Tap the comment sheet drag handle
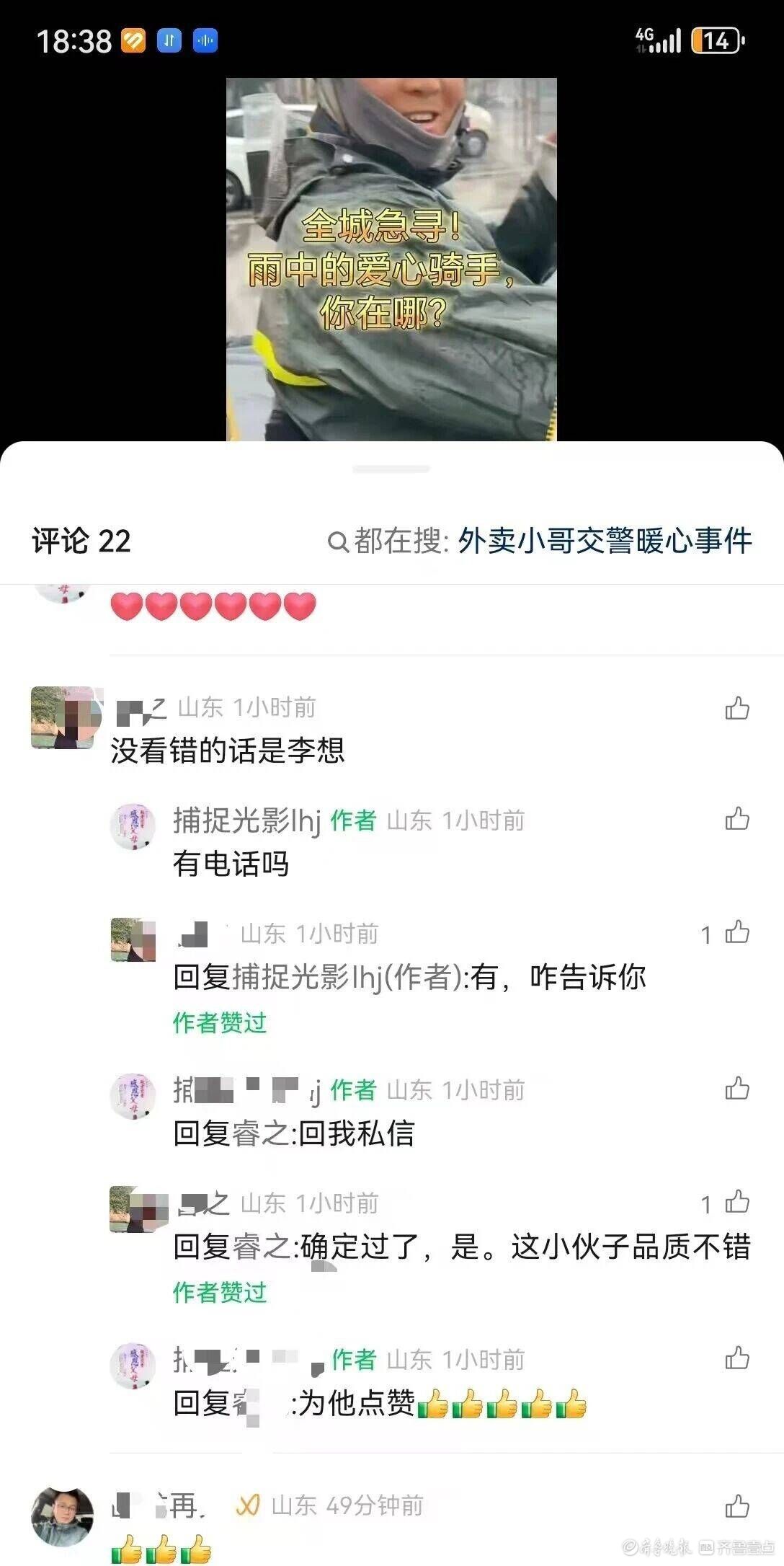Image resolution: width=784 pixels, height=1566 pixels. [x=391, y=469]
